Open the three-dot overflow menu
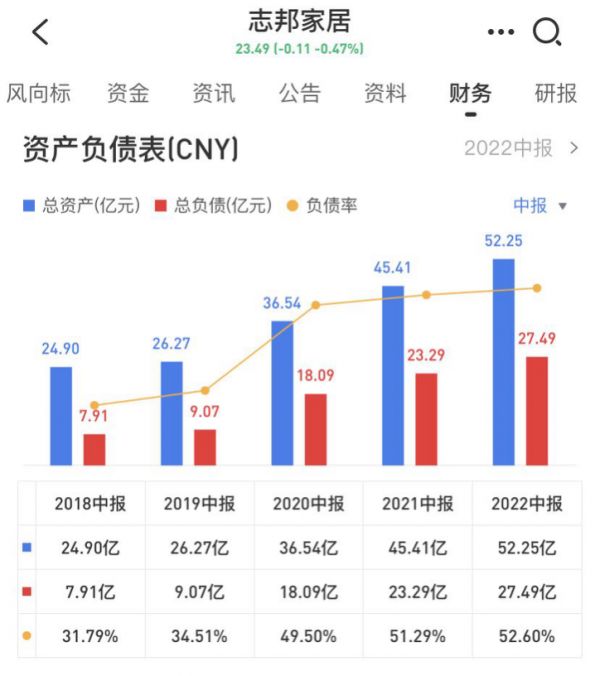The image size is (600, 676). [x=500, y=33]
